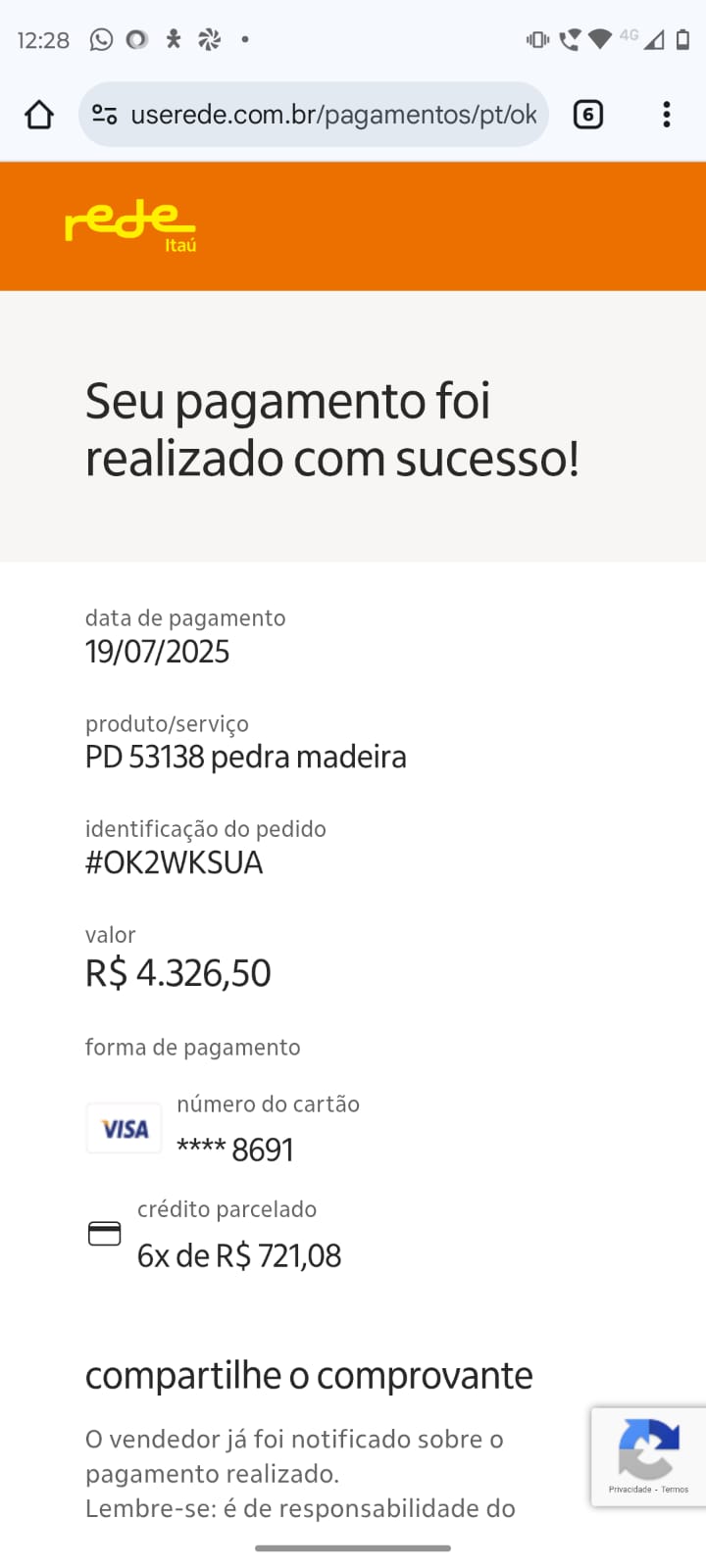Open the Chrome three-dot menu
This screenshot has width=706, height=1568.
tap(667, 114)
